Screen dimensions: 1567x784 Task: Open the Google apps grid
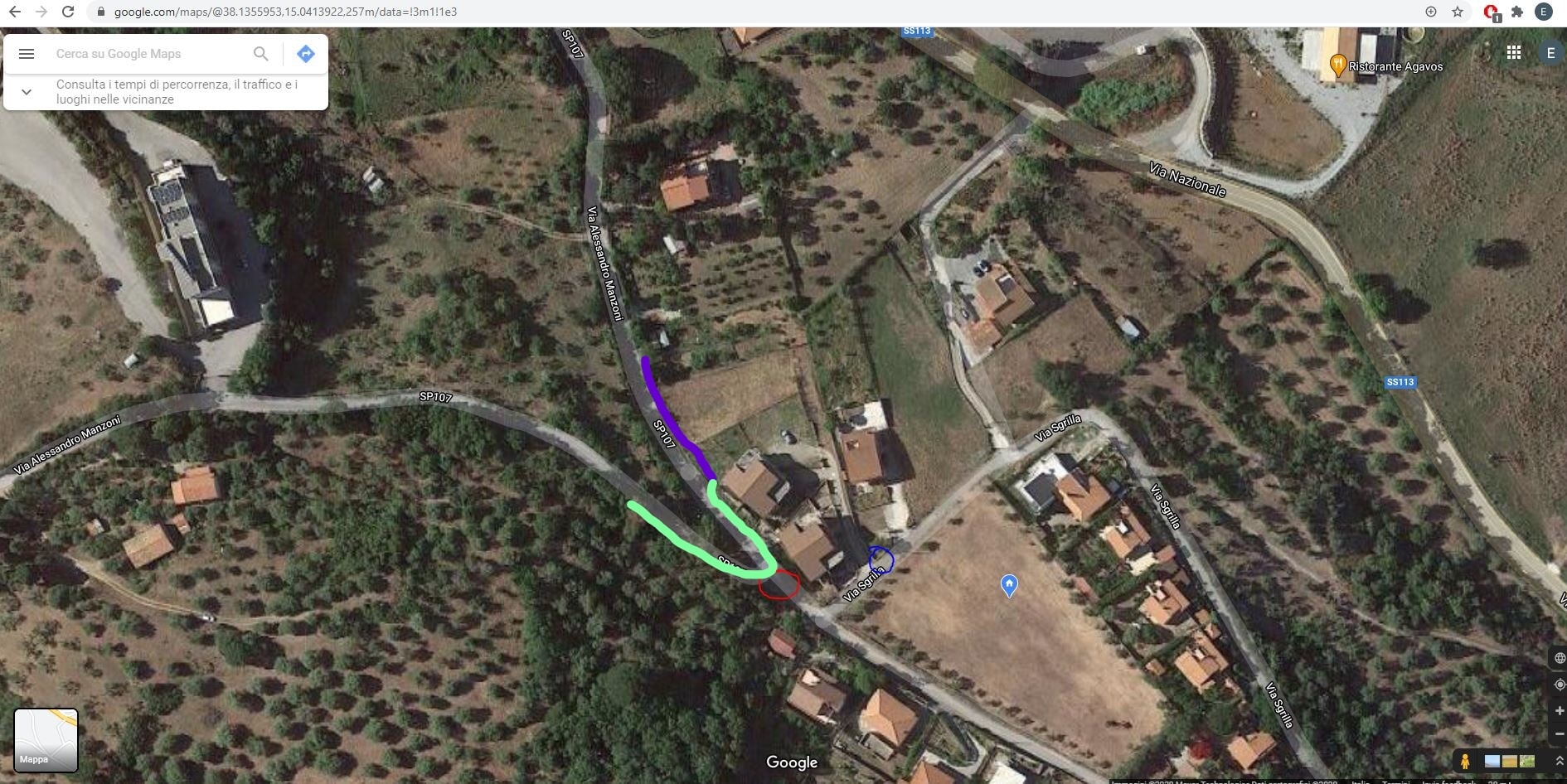(1514, 53)
